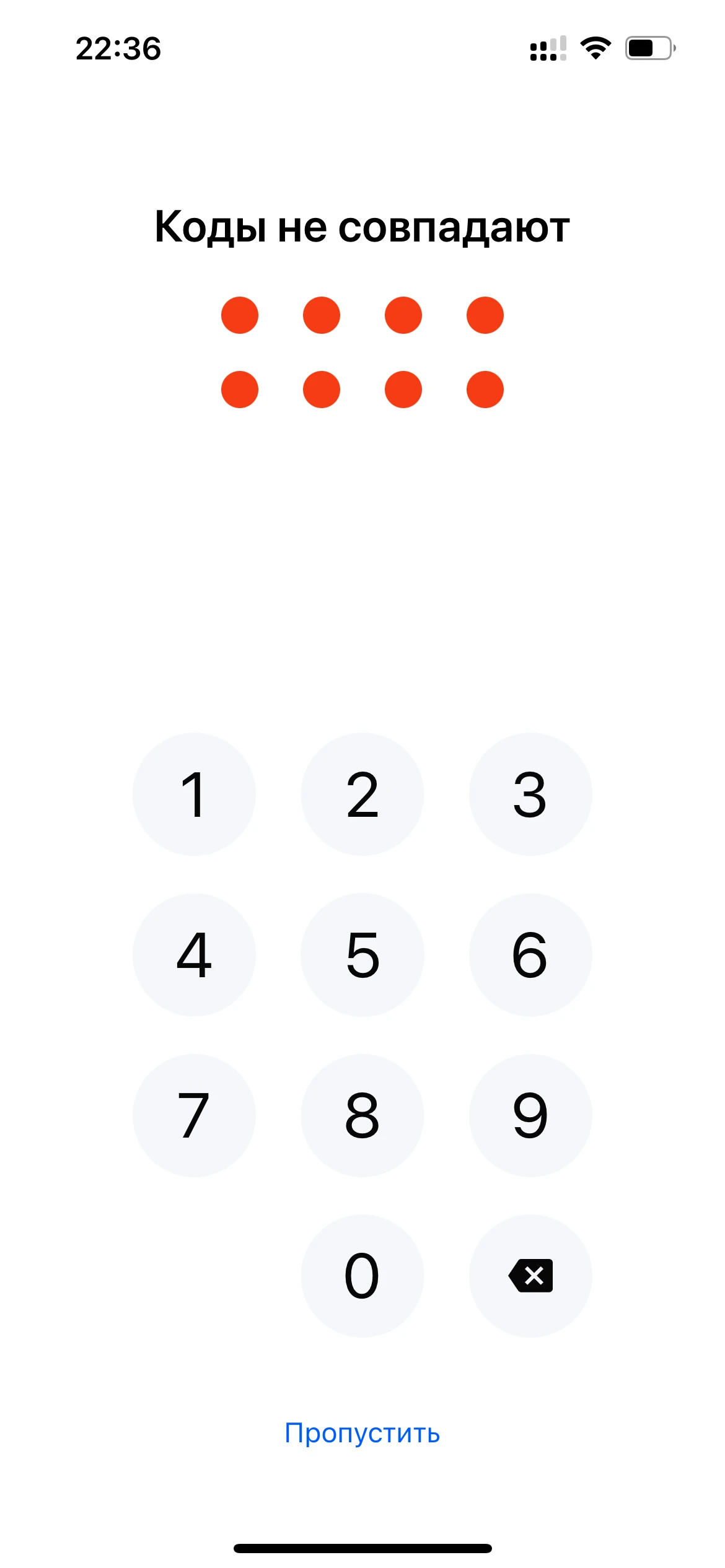Skip code setup via Пропустить
The width and height of the screenshot is (725, 1568).
pyautogui.click(x=362, y=1434)
